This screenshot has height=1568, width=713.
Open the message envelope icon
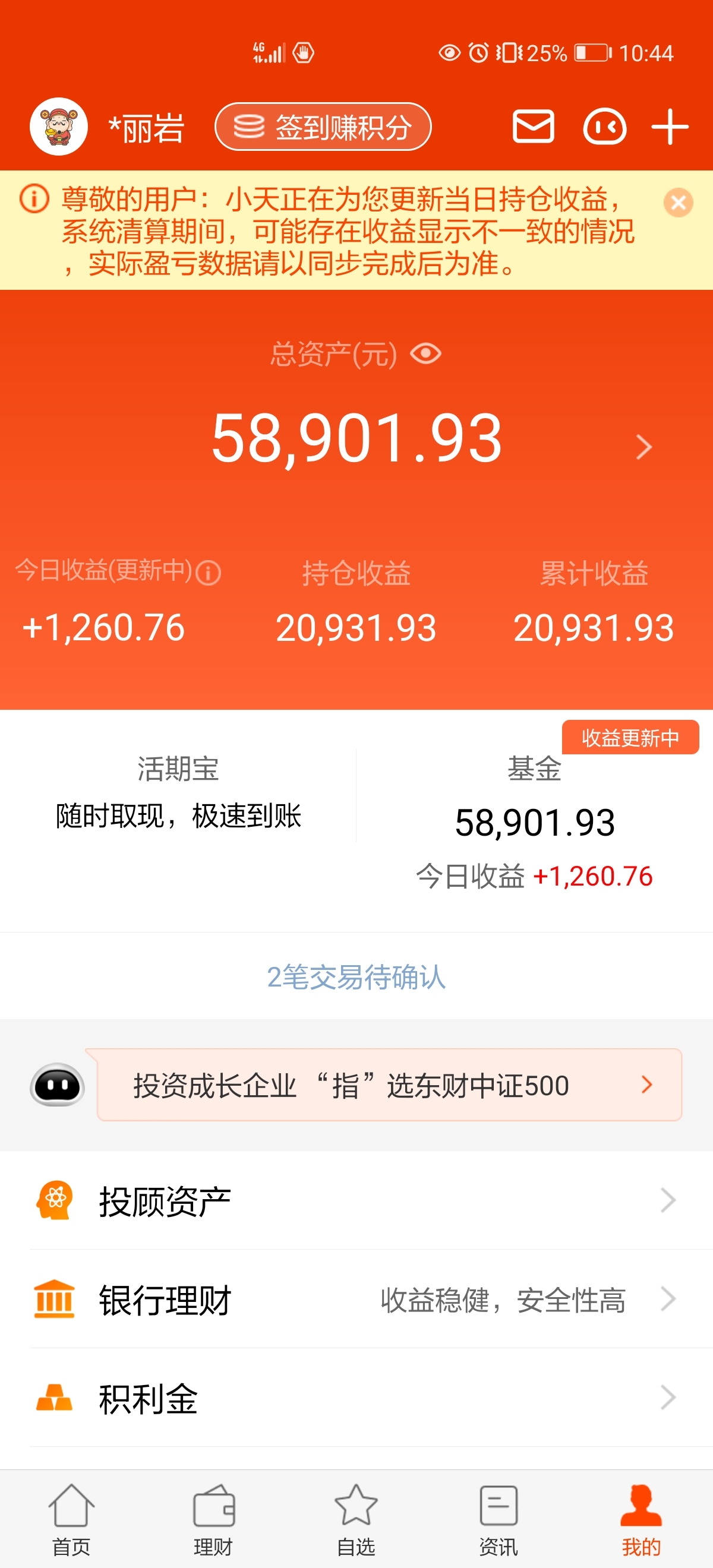(534, 127)
